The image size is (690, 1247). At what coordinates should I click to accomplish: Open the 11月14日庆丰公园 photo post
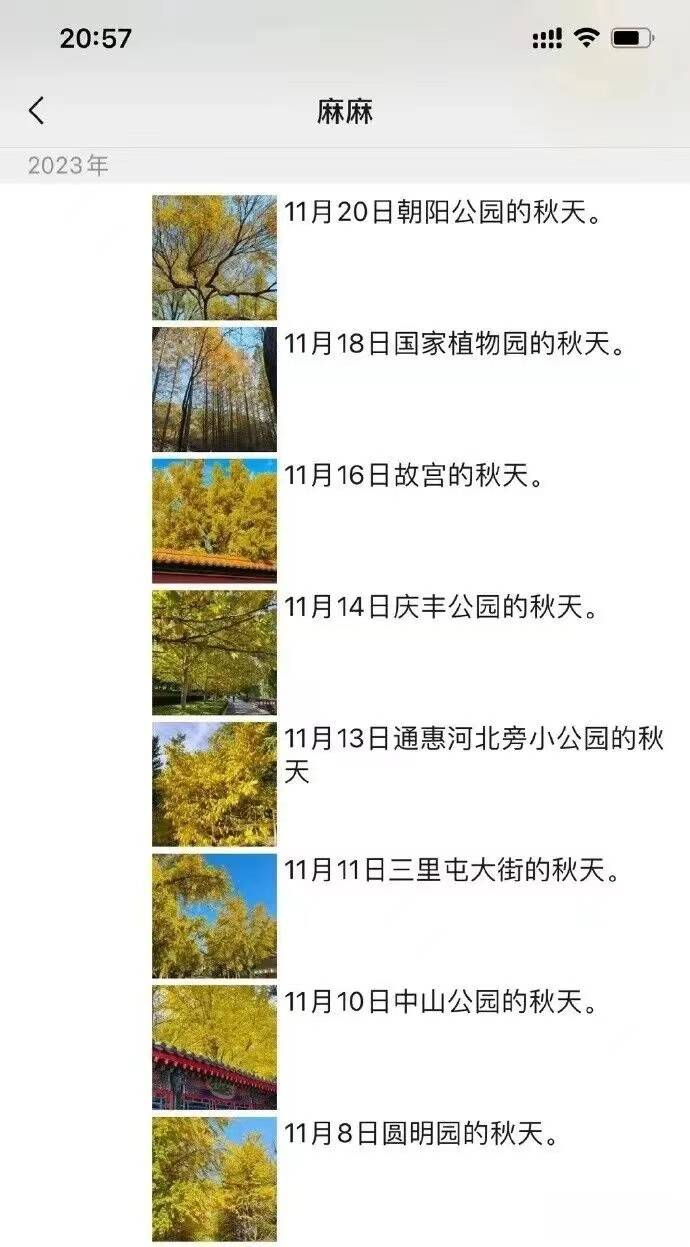214,653
